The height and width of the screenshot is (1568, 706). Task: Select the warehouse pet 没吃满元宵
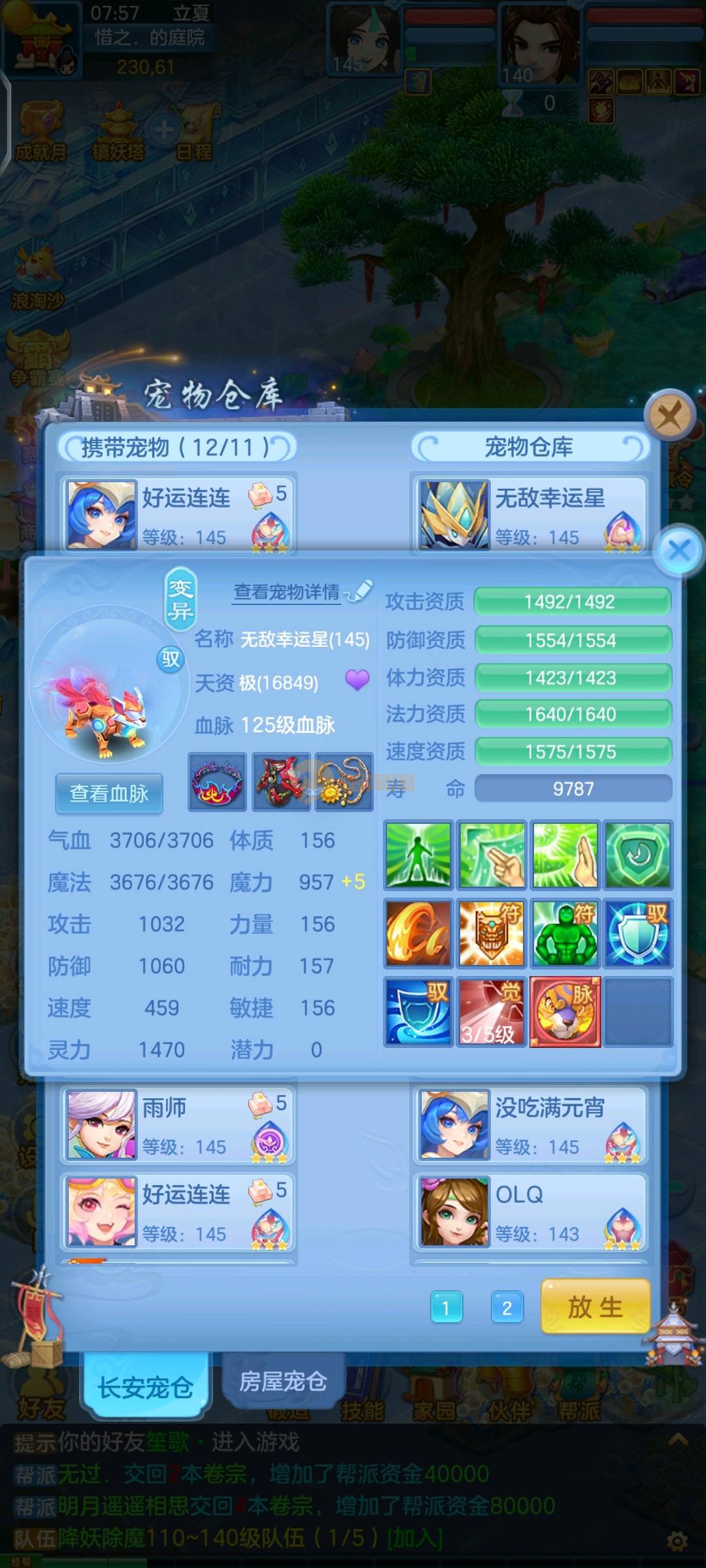pyautogui.click(x=529, y=1125)
